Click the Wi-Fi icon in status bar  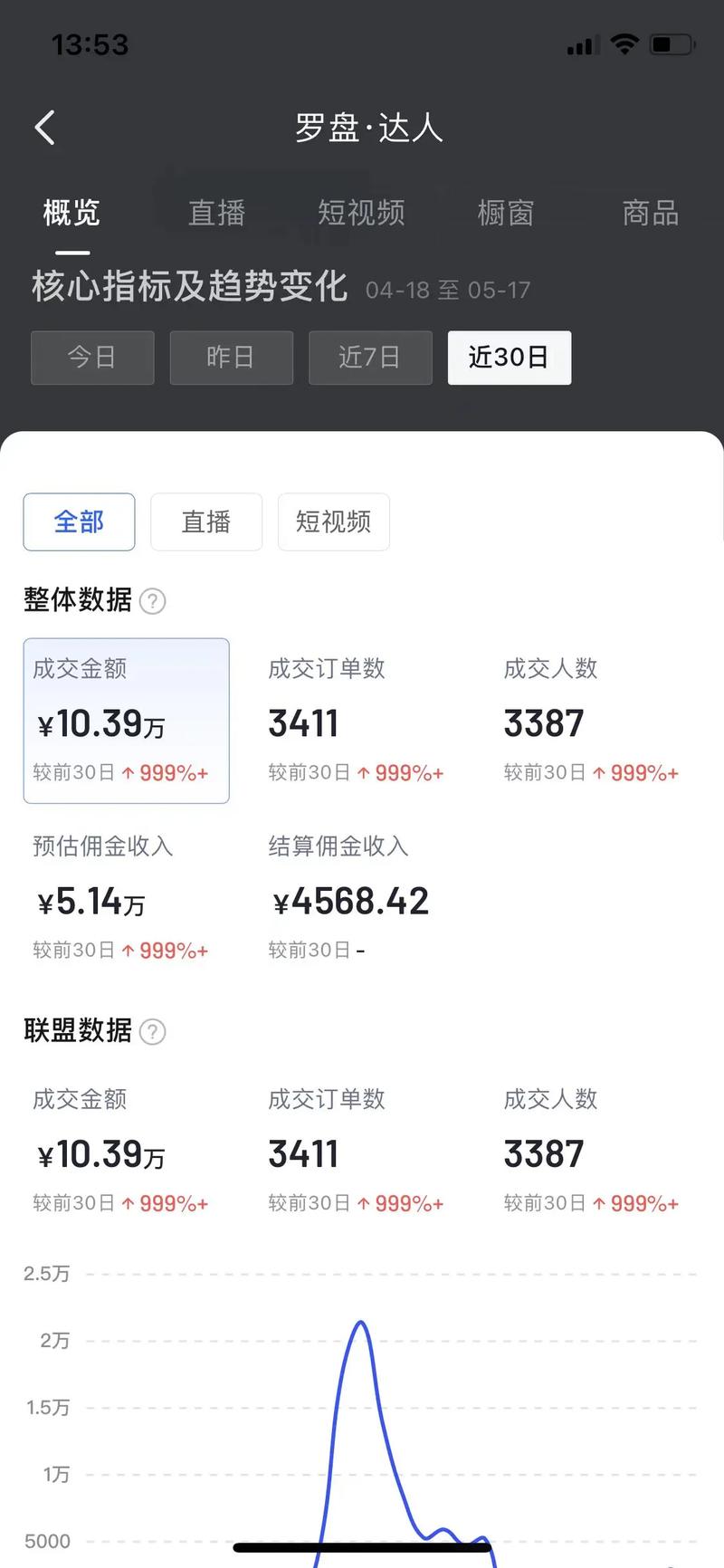point(624,43)
